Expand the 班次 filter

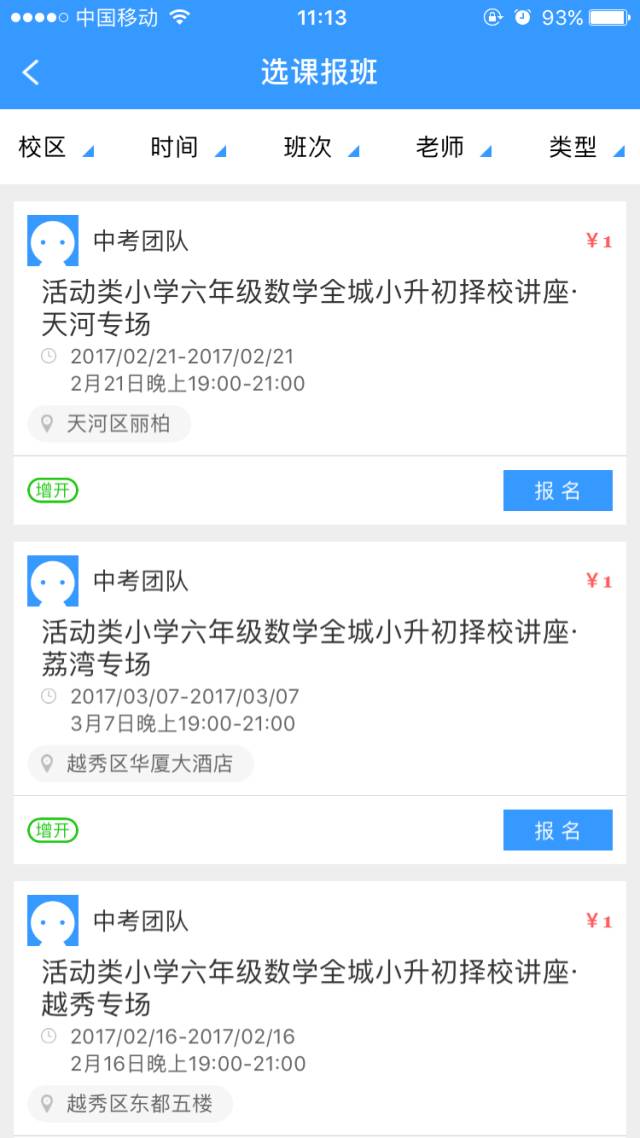[320, 148]
